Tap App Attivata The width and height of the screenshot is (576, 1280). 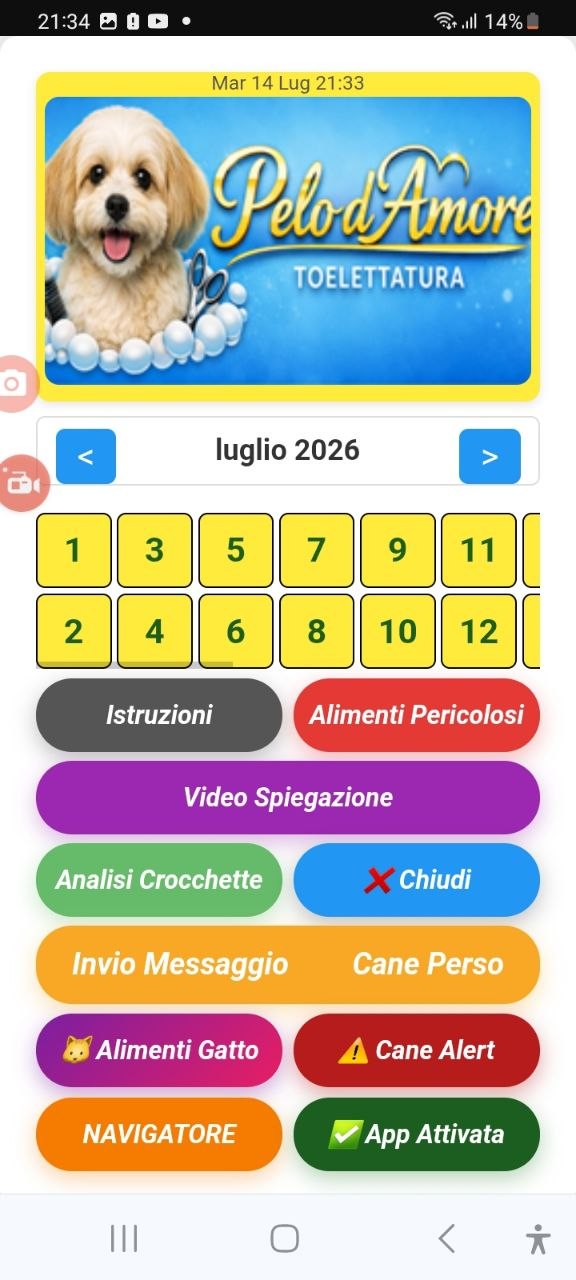[x=417, y=1134]
